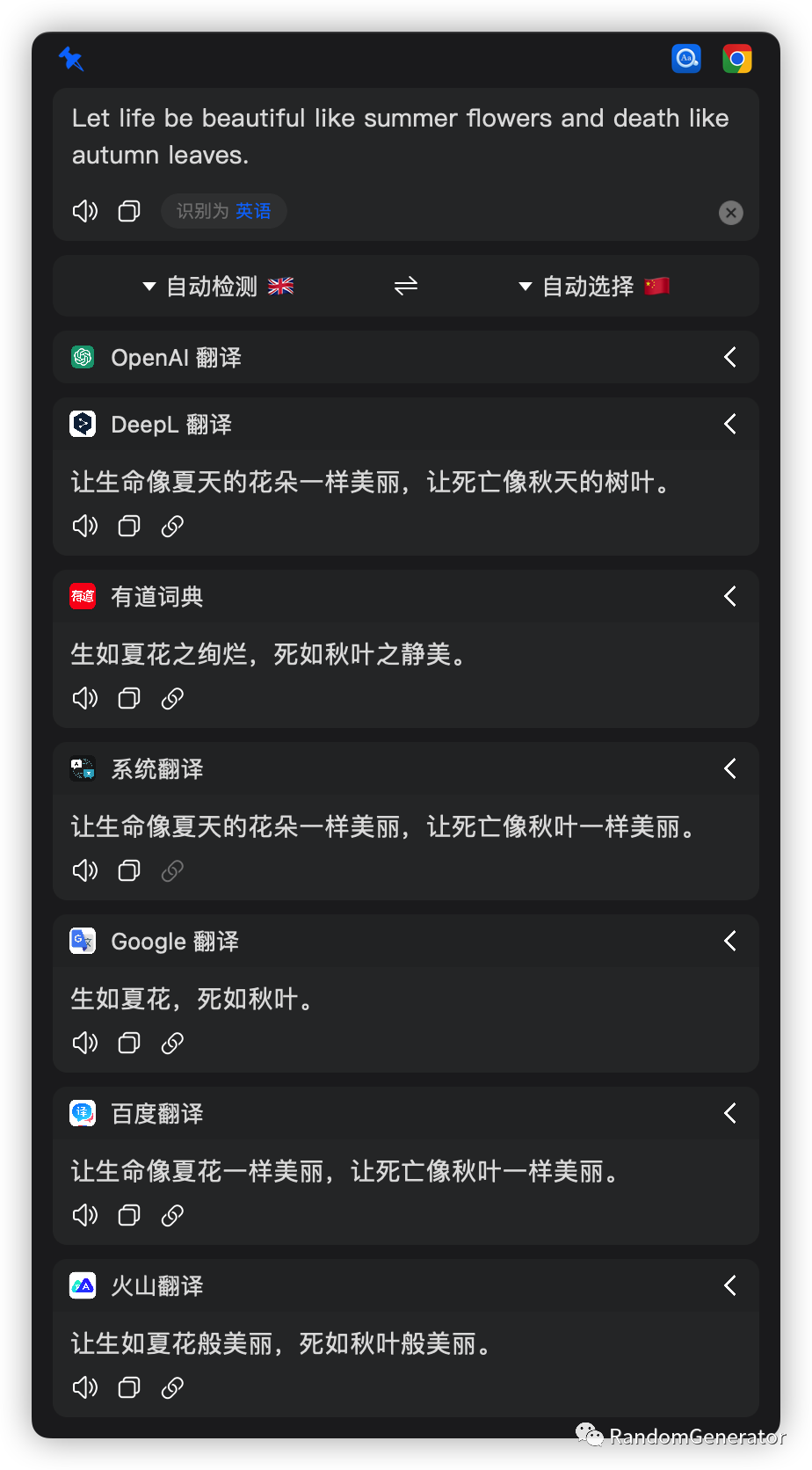Screen dimensions: 812x1470
Task: Expand the OpenAI 翻译 section
Action: pos(729,357)
